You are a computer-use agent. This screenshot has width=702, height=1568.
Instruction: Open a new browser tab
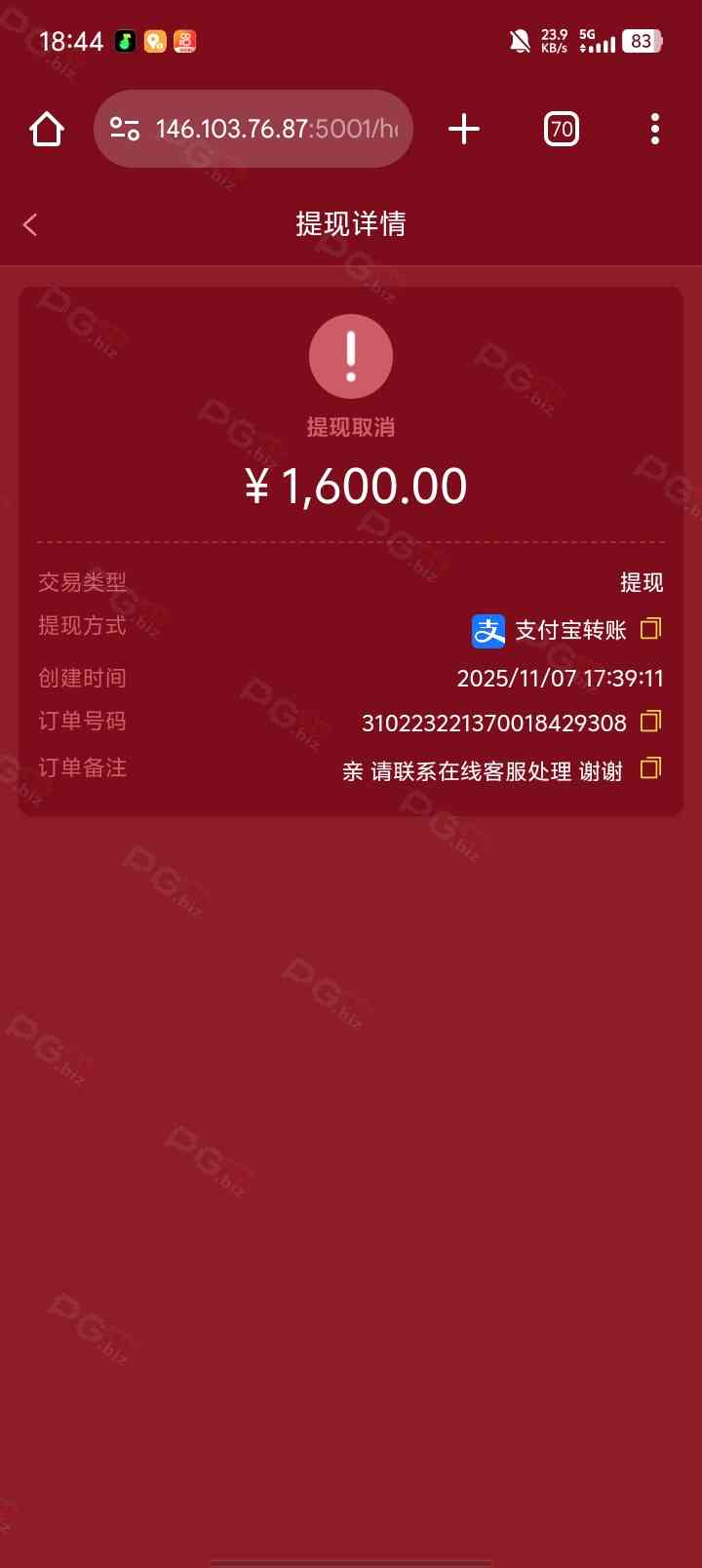(464, 129)
